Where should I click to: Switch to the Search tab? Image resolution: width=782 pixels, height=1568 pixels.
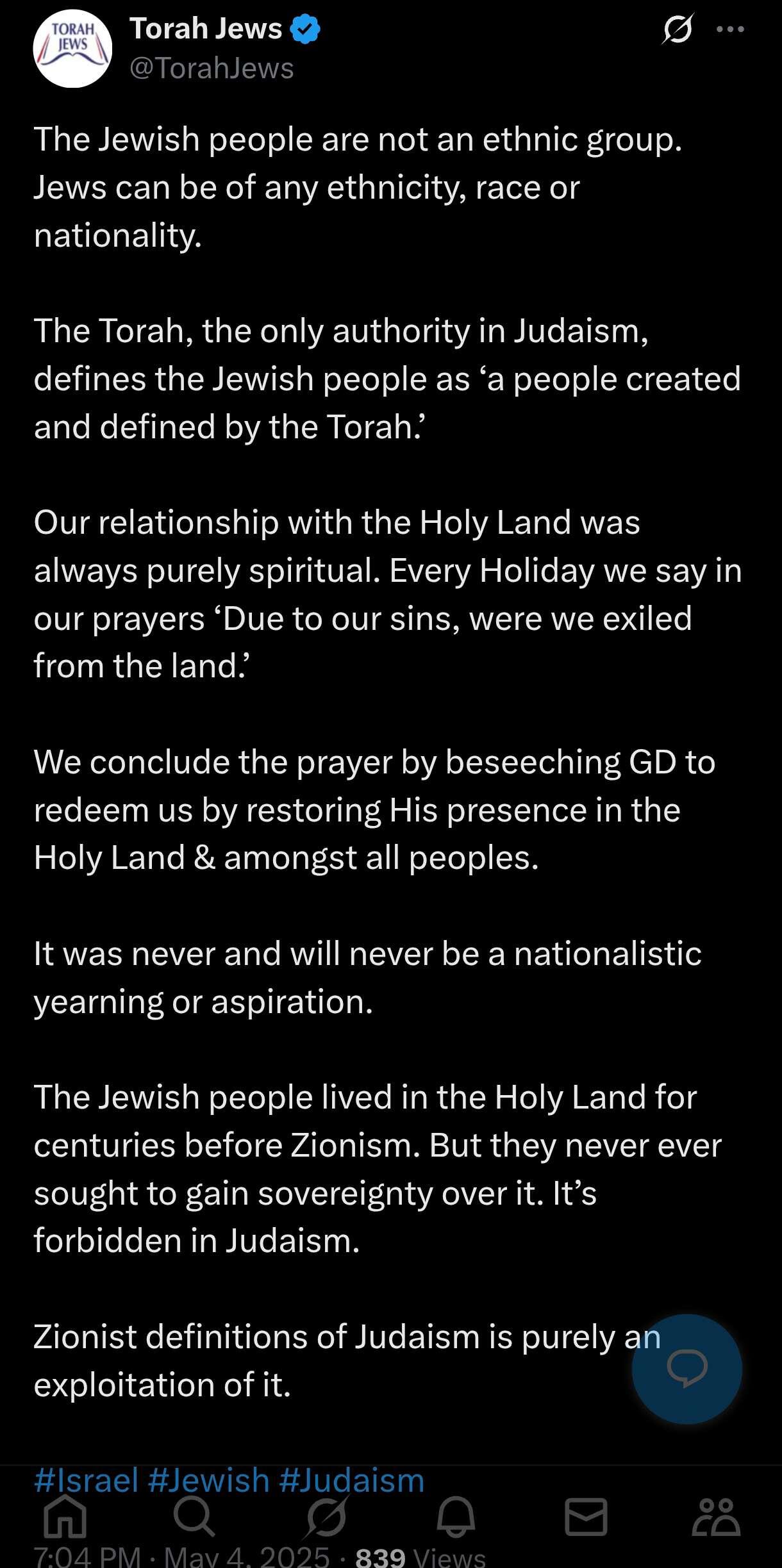pos(194,1517)
